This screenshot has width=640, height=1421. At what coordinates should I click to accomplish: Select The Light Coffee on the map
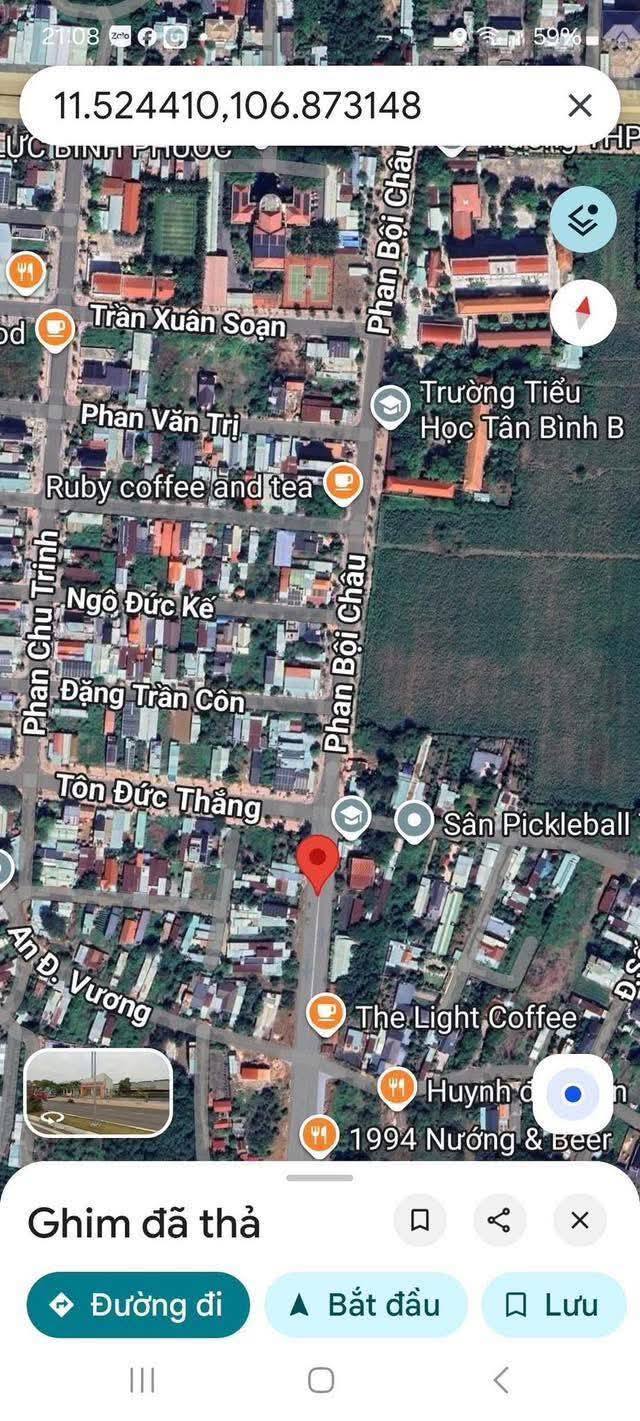[x=325, y=1016]
